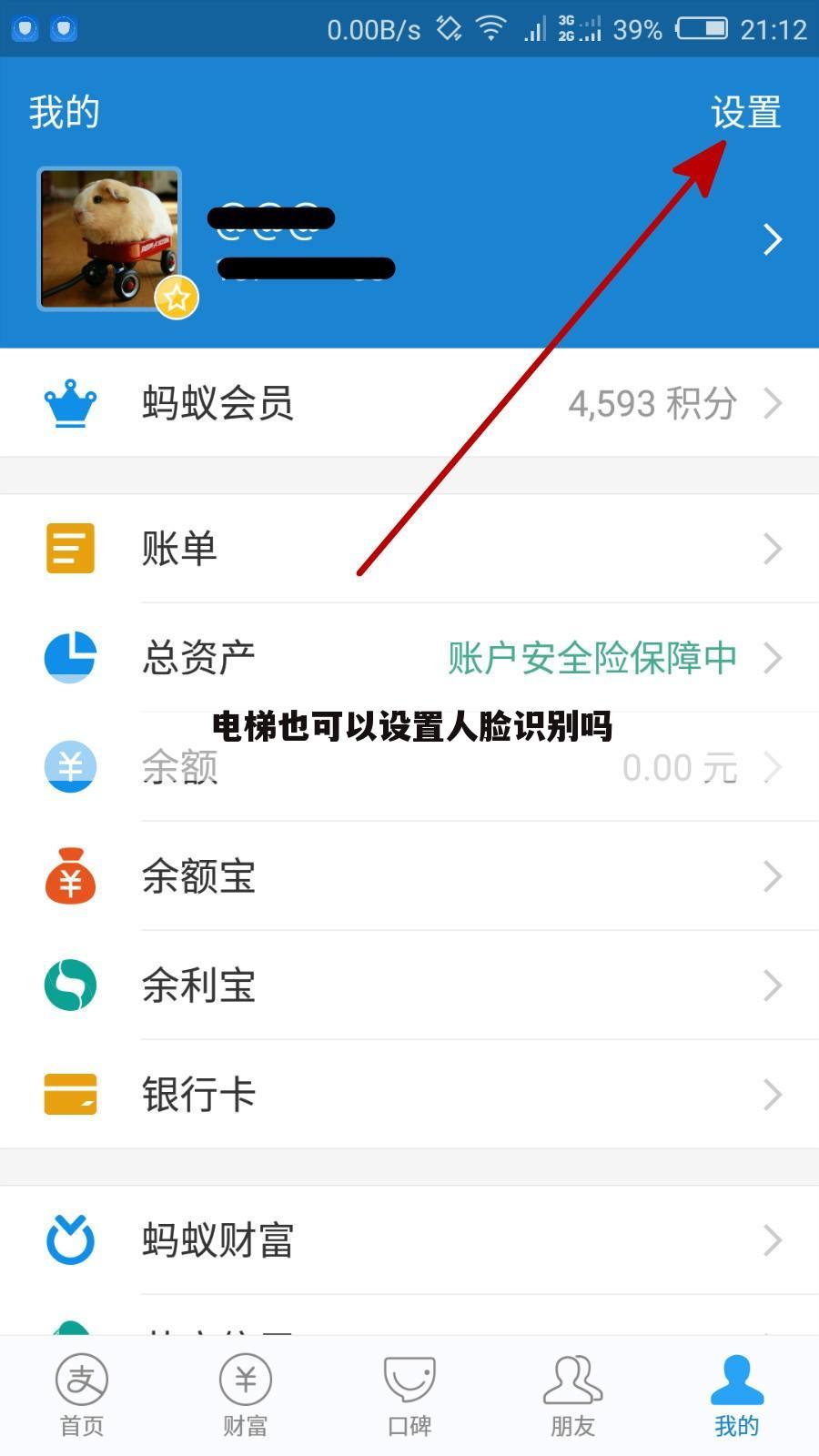819x1456 pixels.
Task: Open the 蚂蚁会员 points row
Action: coord(409,403)
